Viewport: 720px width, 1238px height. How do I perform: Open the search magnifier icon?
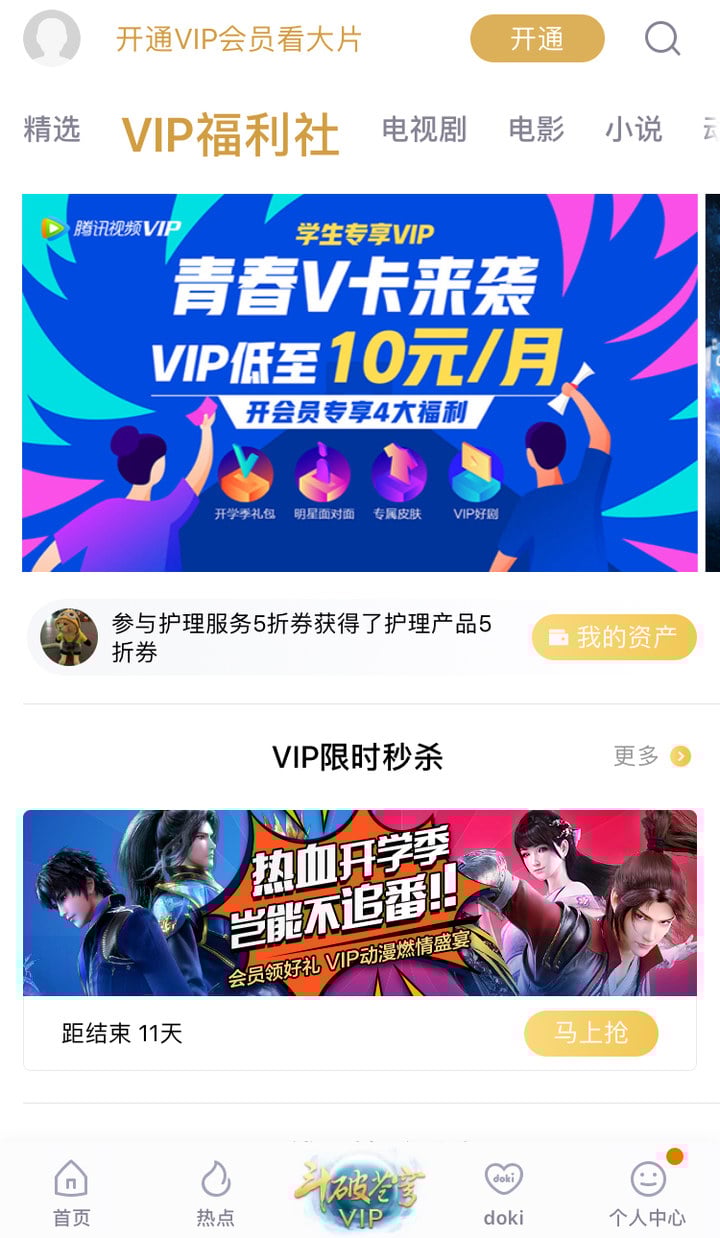tap(662, 39)
